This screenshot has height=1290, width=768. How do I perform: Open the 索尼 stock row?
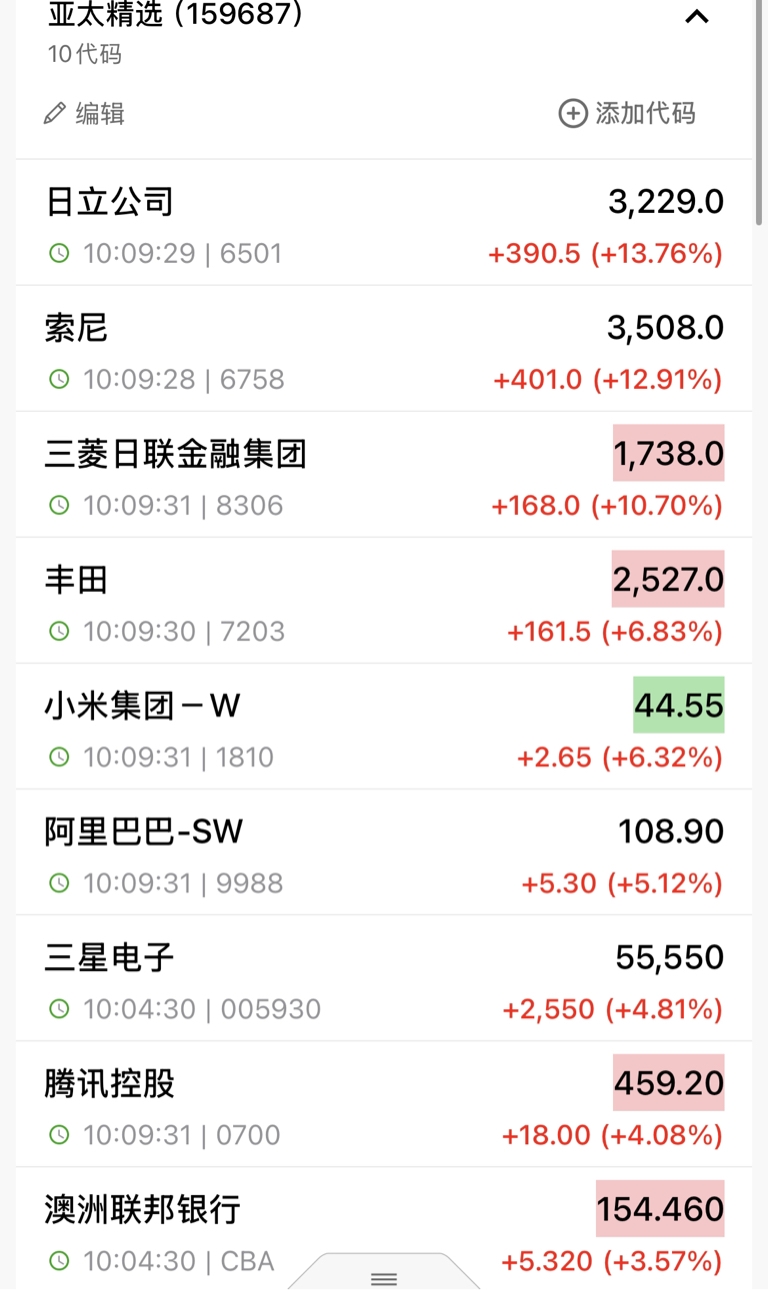384,349
